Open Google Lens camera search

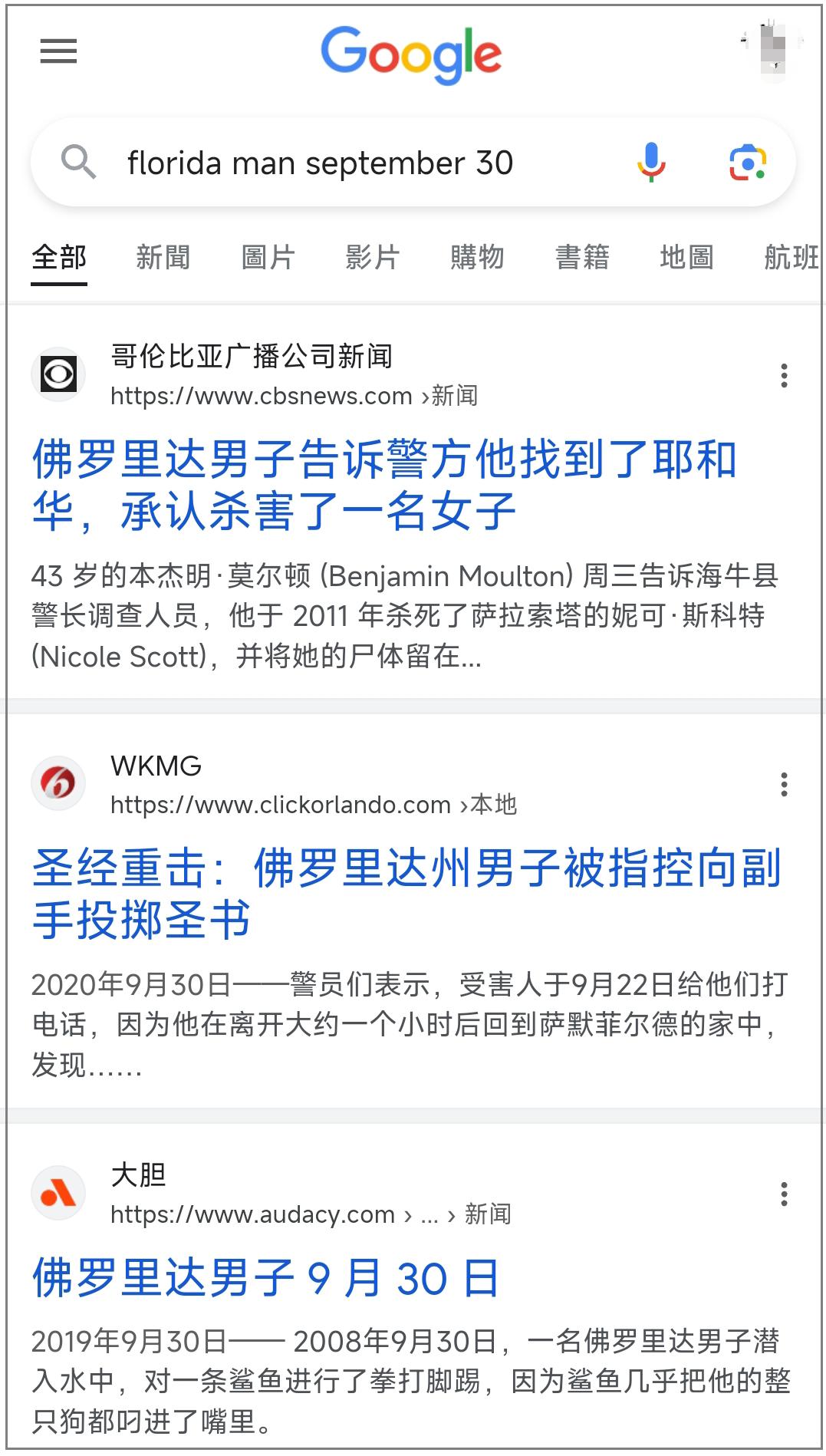pos(747,162)
